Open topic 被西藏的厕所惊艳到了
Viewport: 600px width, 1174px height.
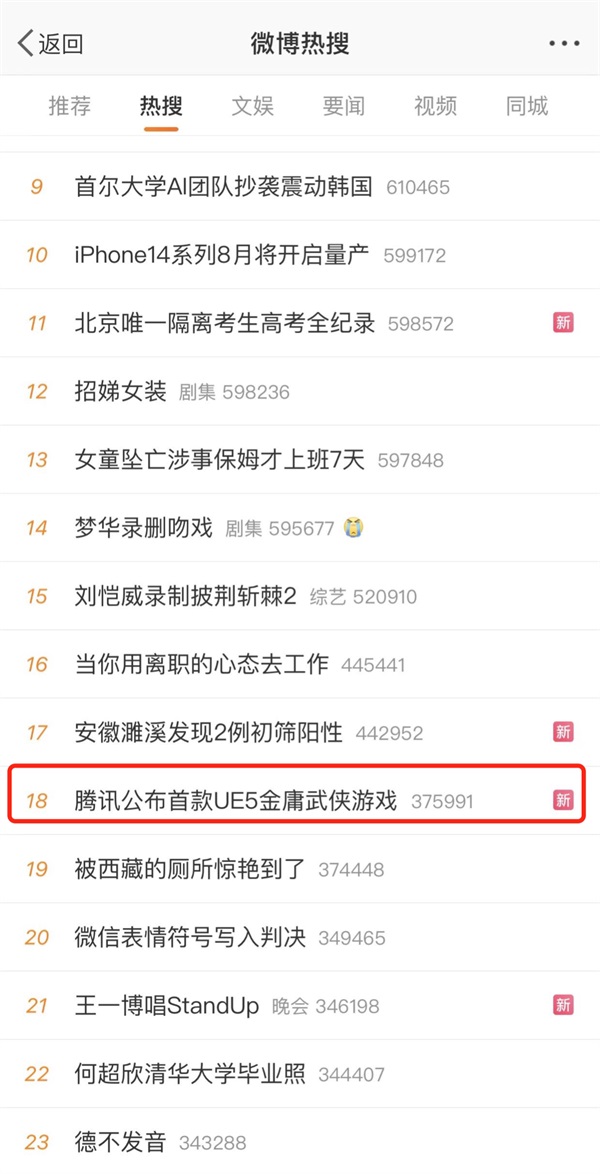click(x=190, y=869)
